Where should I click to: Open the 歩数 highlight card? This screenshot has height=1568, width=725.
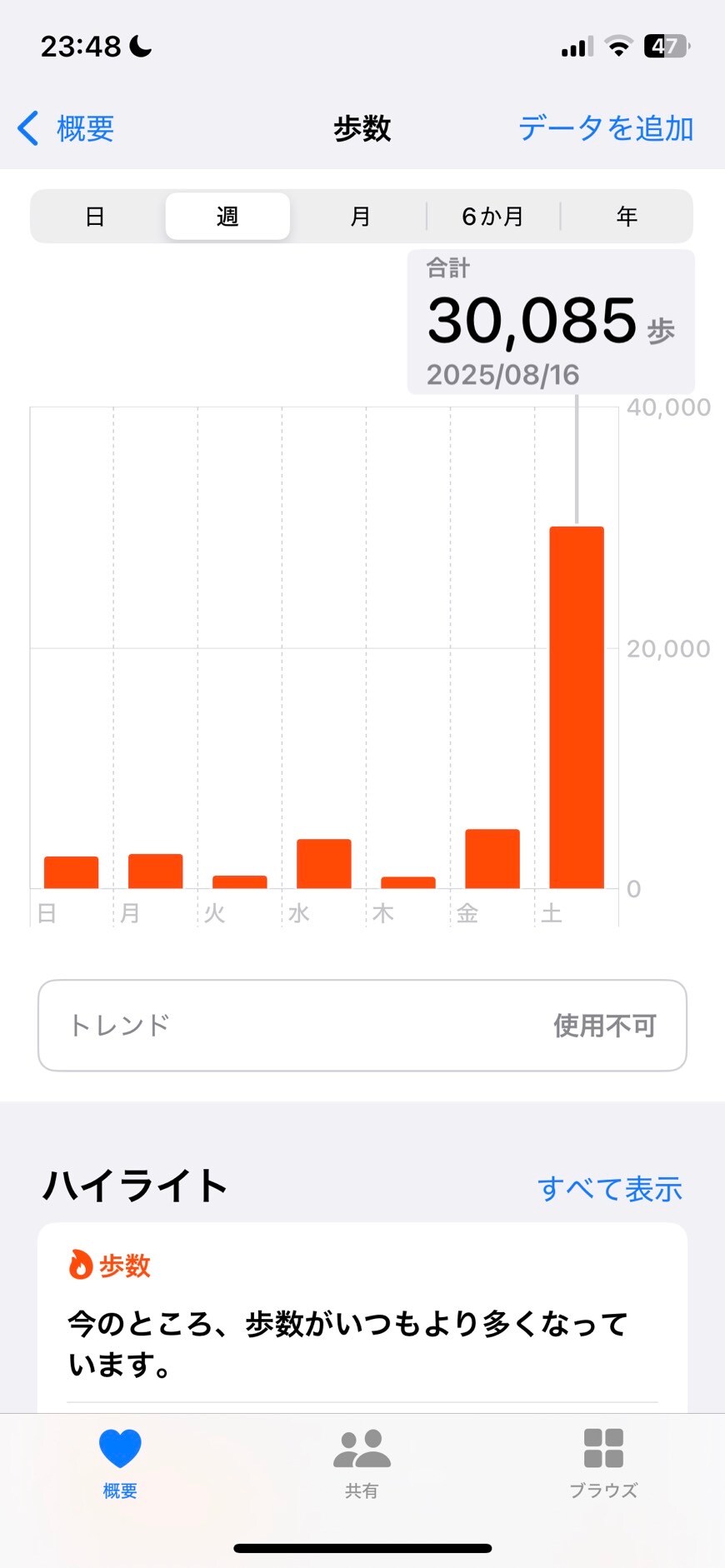pyautogui.click(x=362, y=1316)
